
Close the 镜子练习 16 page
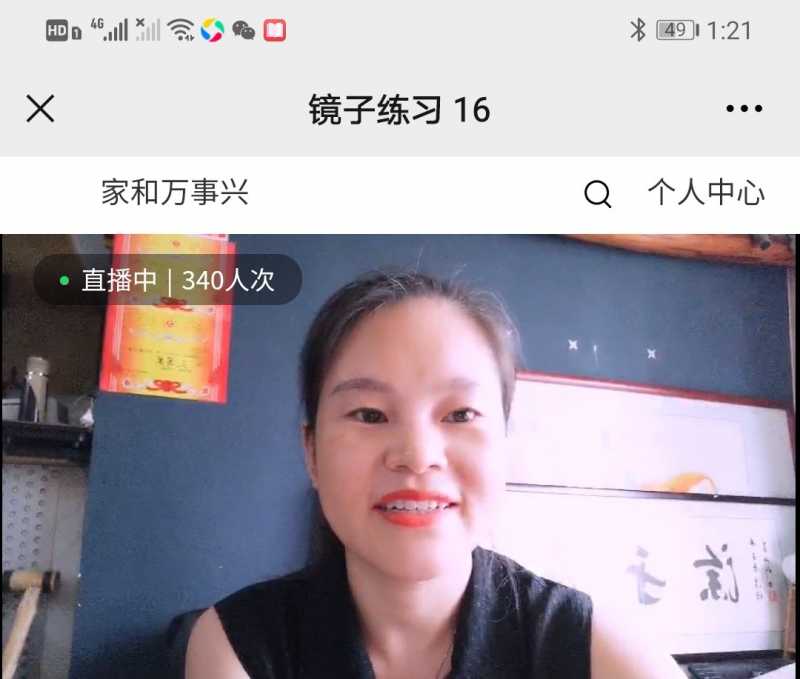tap(40, 109)
